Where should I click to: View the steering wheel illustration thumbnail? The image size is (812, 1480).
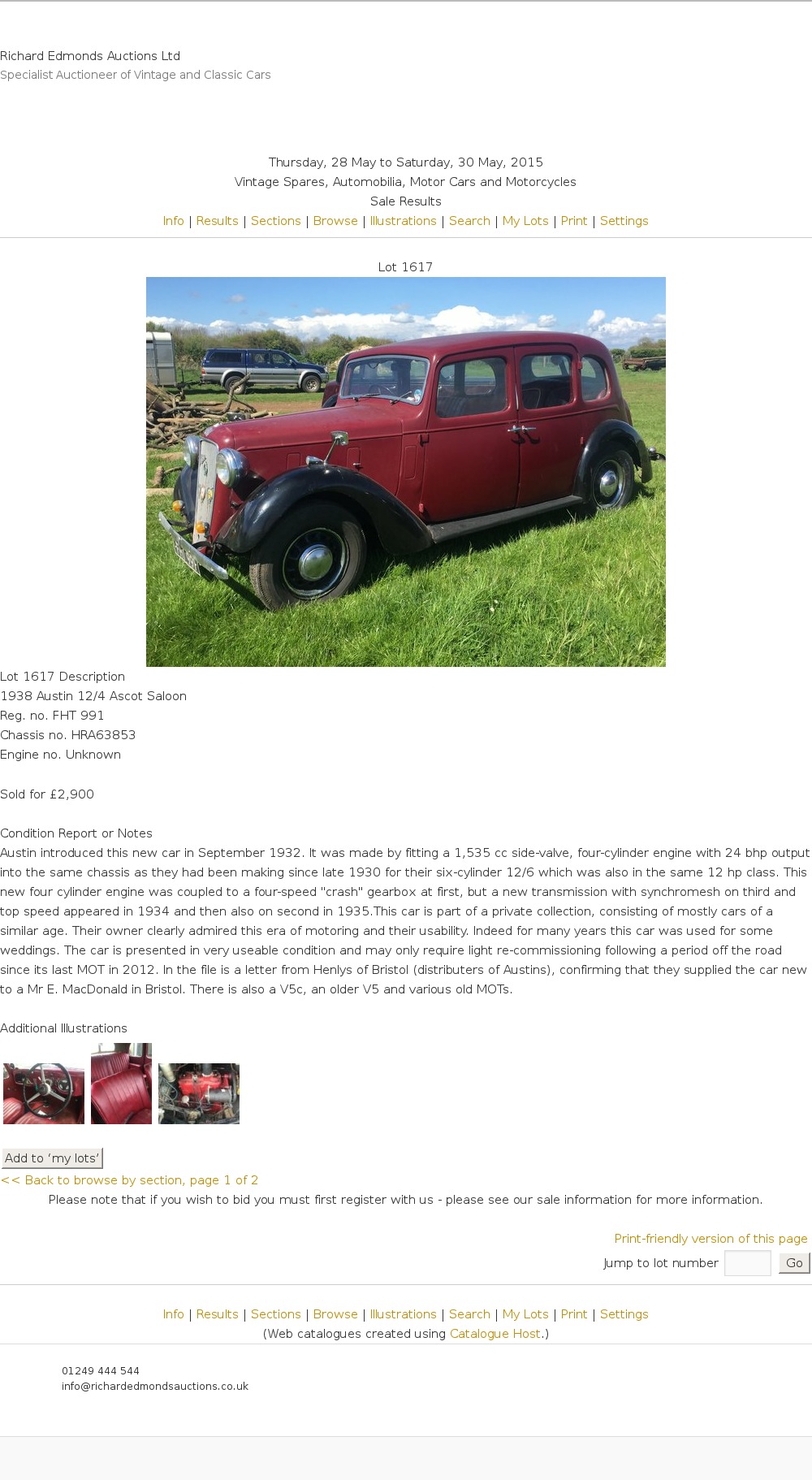[44, 1093]
